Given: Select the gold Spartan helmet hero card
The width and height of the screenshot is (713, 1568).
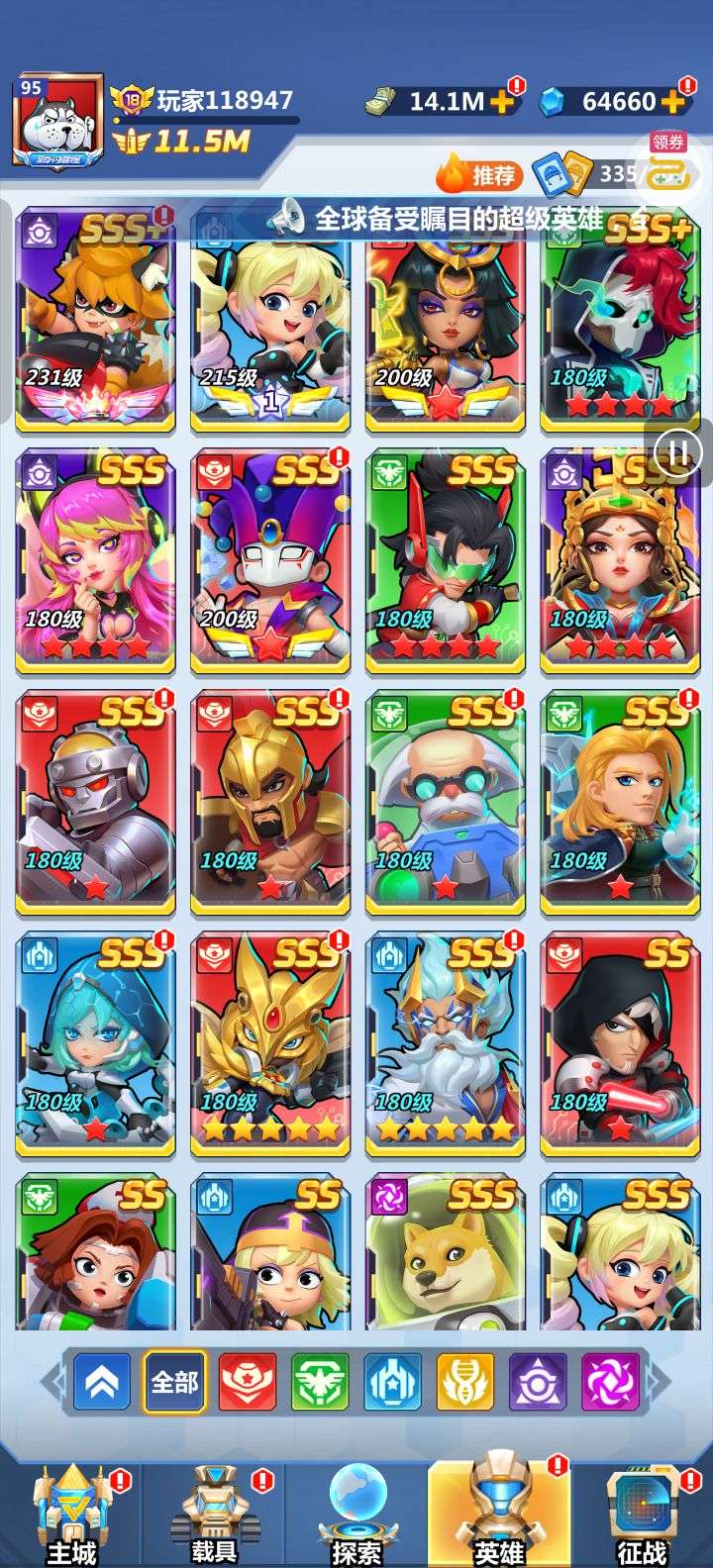Looking at the screenshot, I should tap(269, 803).
